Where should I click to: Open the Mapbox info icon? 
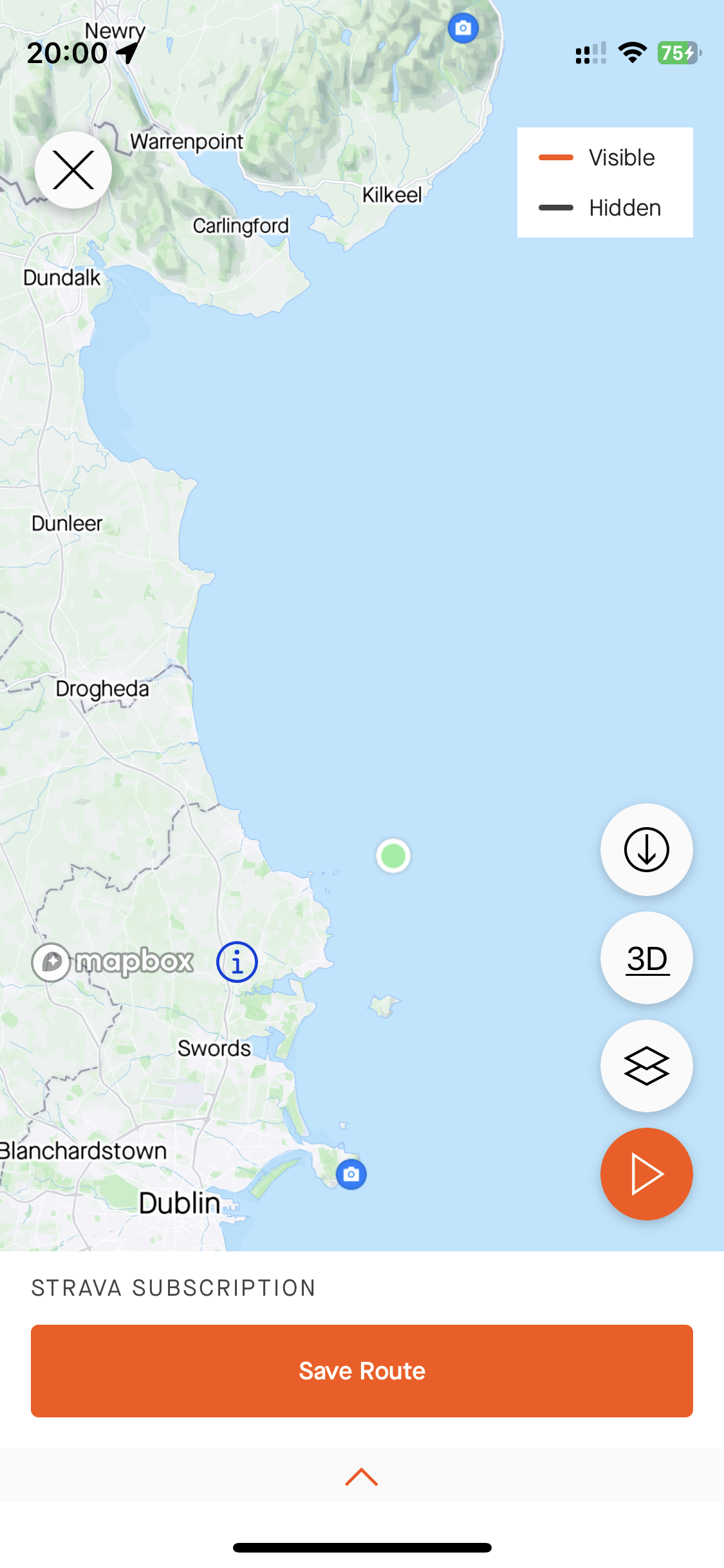point(237,962)
